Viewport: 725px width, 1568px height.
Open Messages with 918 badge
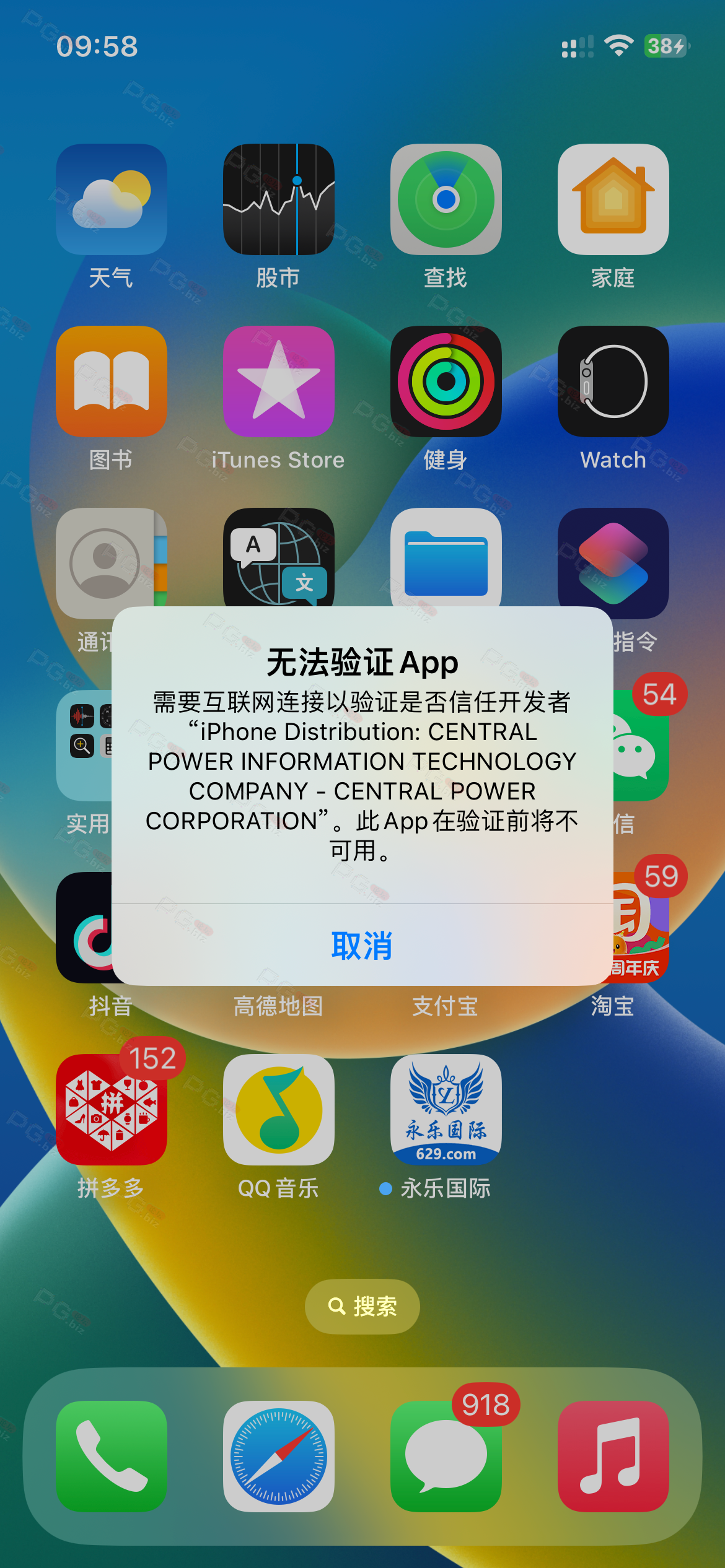(446, 1457)
